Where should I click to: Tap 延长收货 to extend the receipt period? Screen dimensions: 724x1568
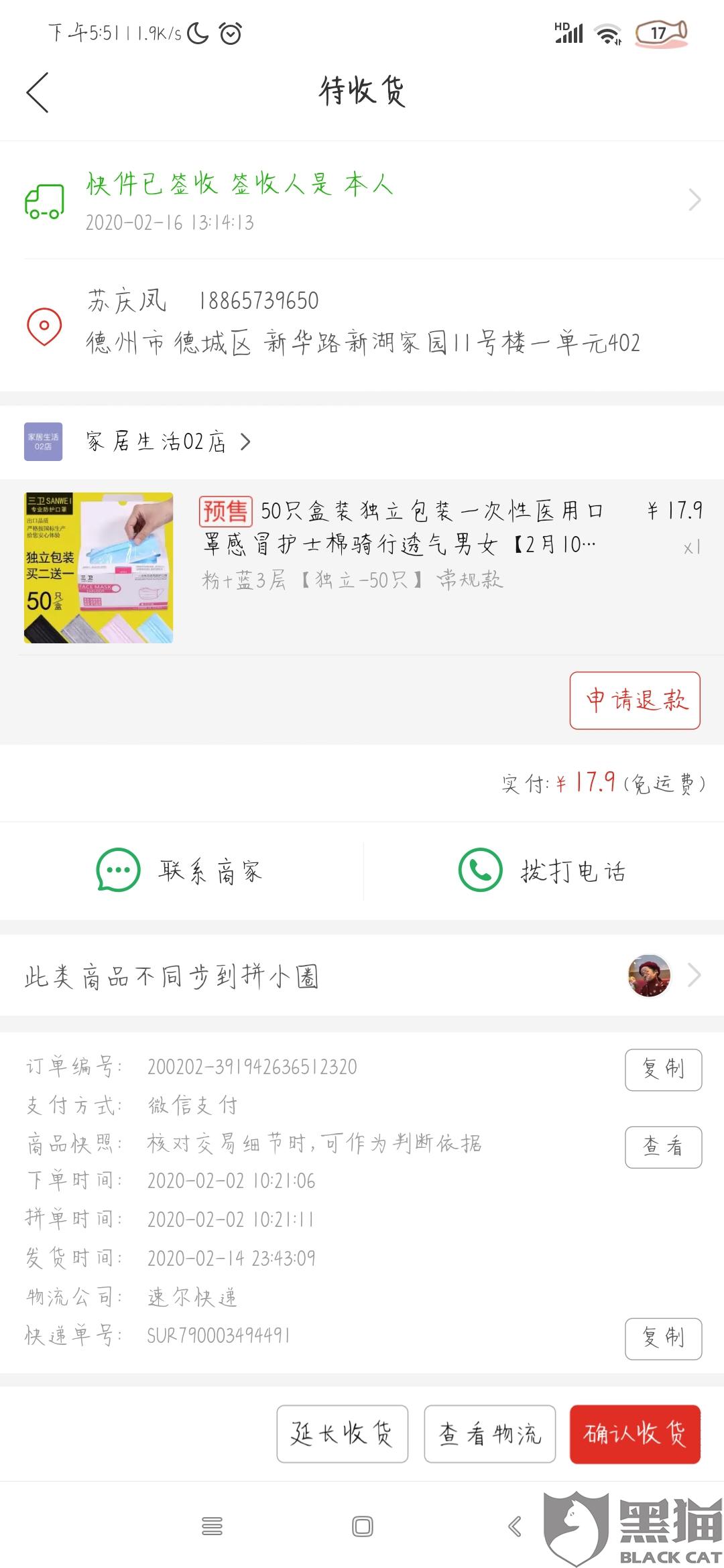343,1434
